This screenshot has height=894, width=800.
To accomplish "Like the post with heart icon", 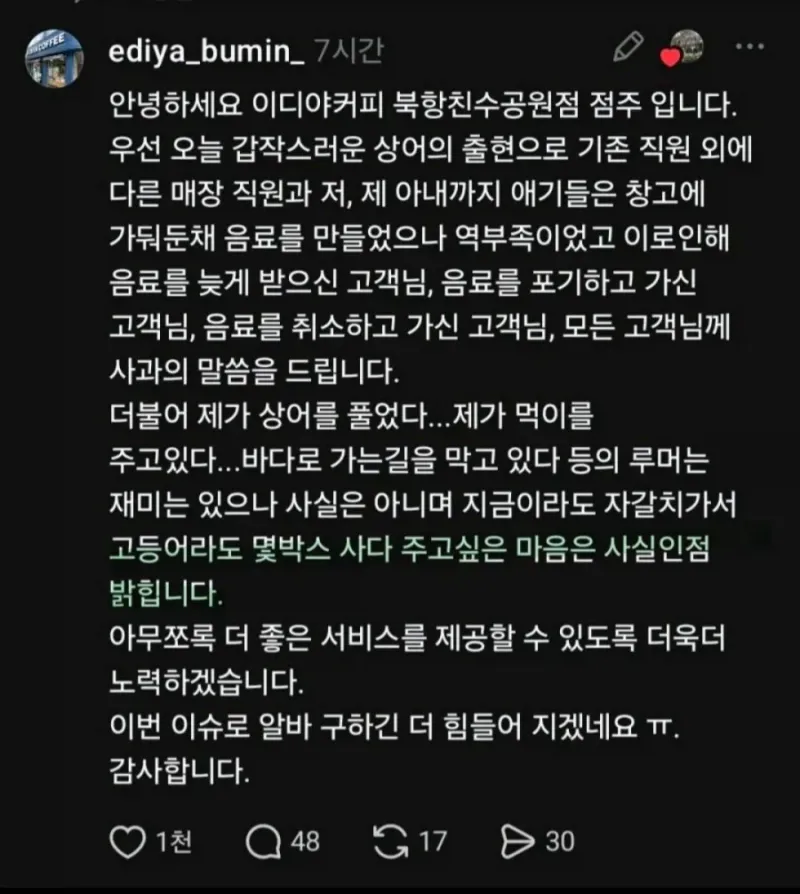I will [127, 842].
